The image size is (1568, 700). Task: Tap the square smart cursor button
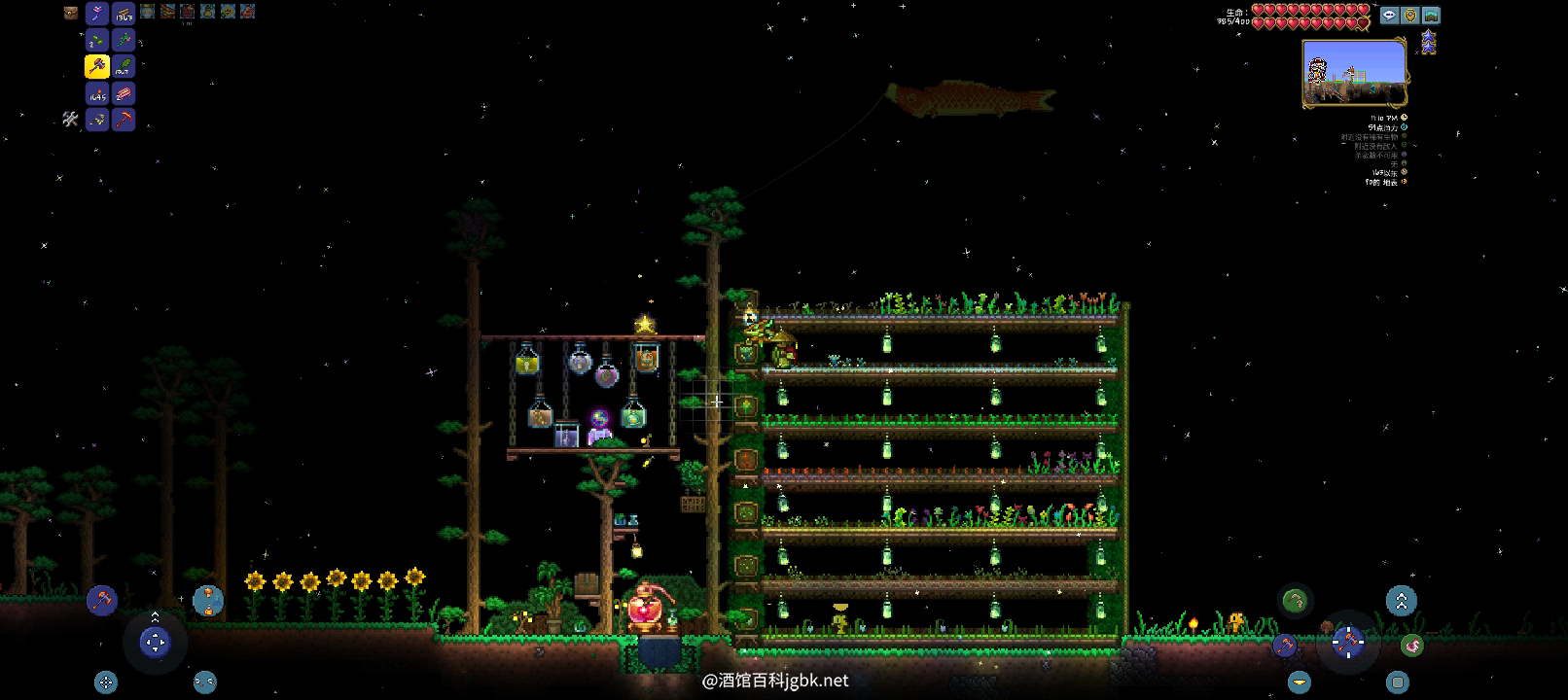[1398, 682]
